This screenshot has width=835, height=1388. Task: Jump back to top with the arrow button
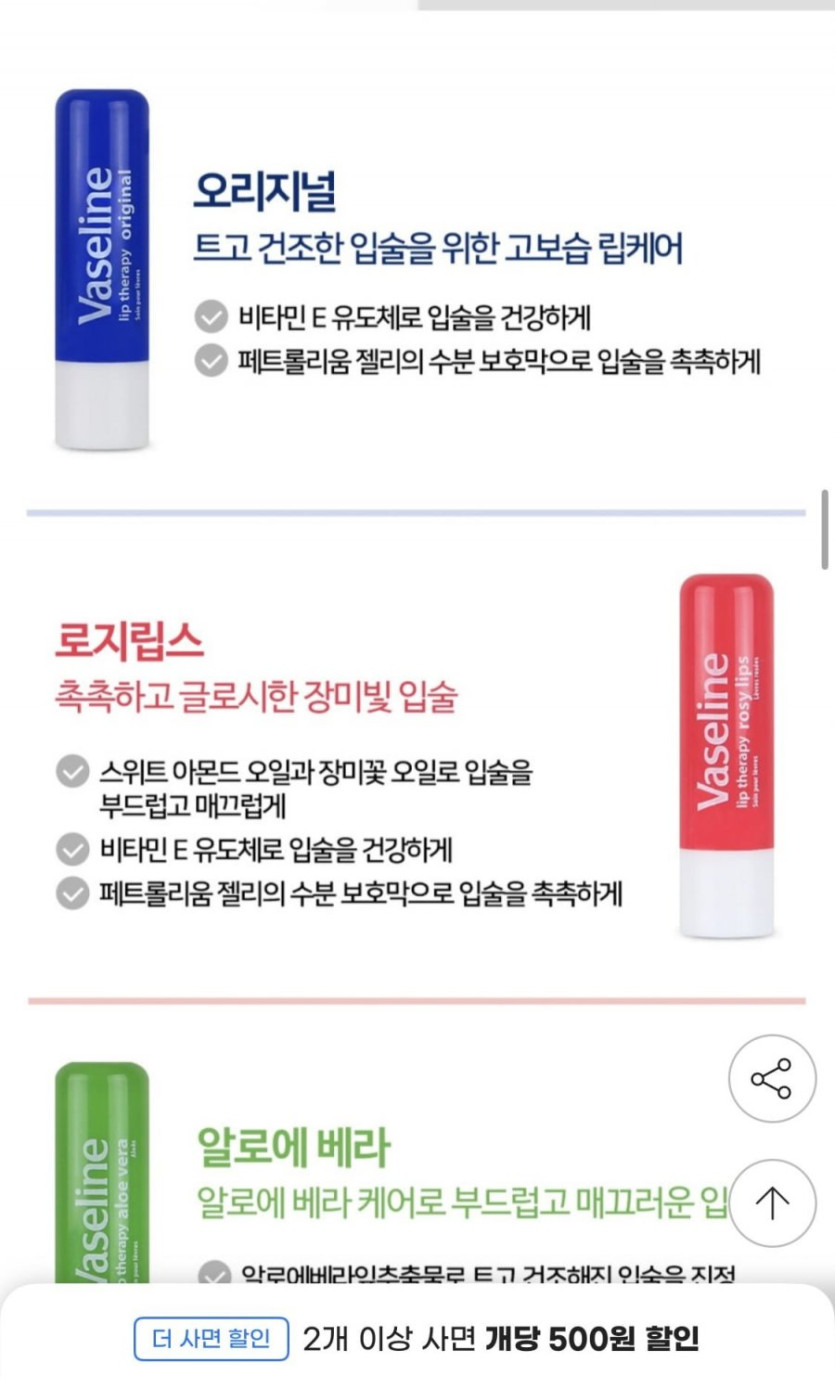tap(772, 1203)
